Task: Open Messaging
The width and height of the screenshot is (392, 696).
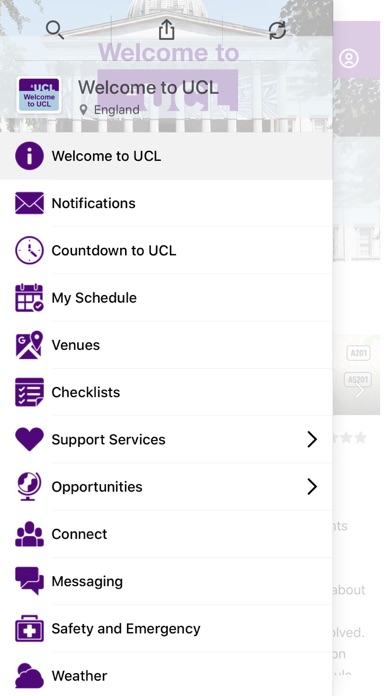Action: tap(166, 581)
